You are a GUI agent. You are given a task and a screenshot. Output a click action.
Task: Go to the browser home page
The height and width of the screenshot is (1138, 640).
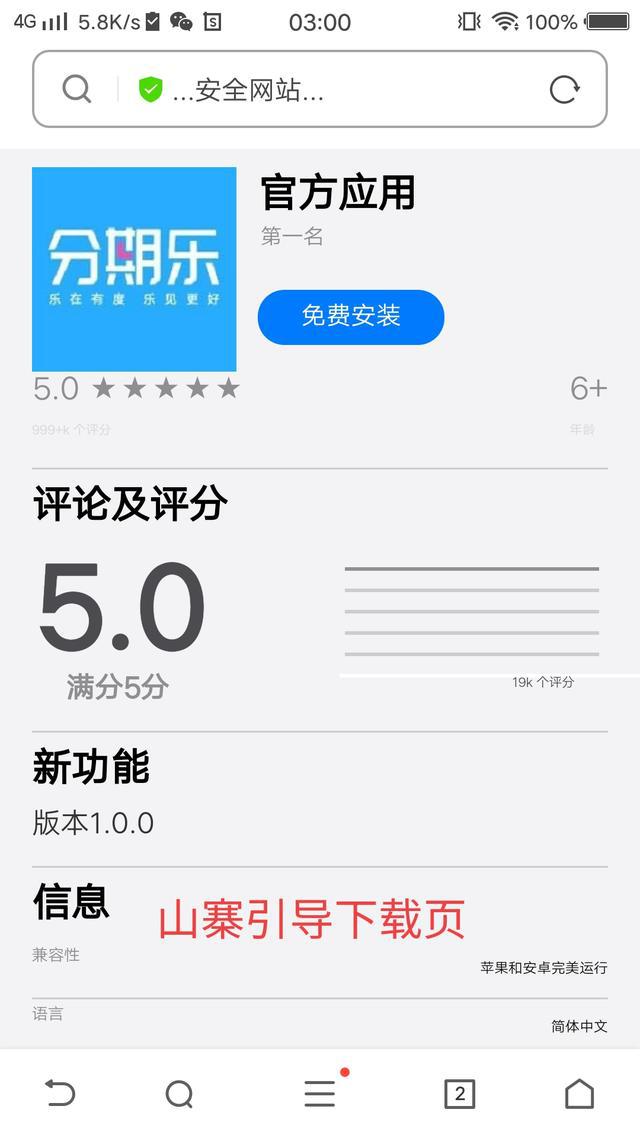click(579, 1093)
